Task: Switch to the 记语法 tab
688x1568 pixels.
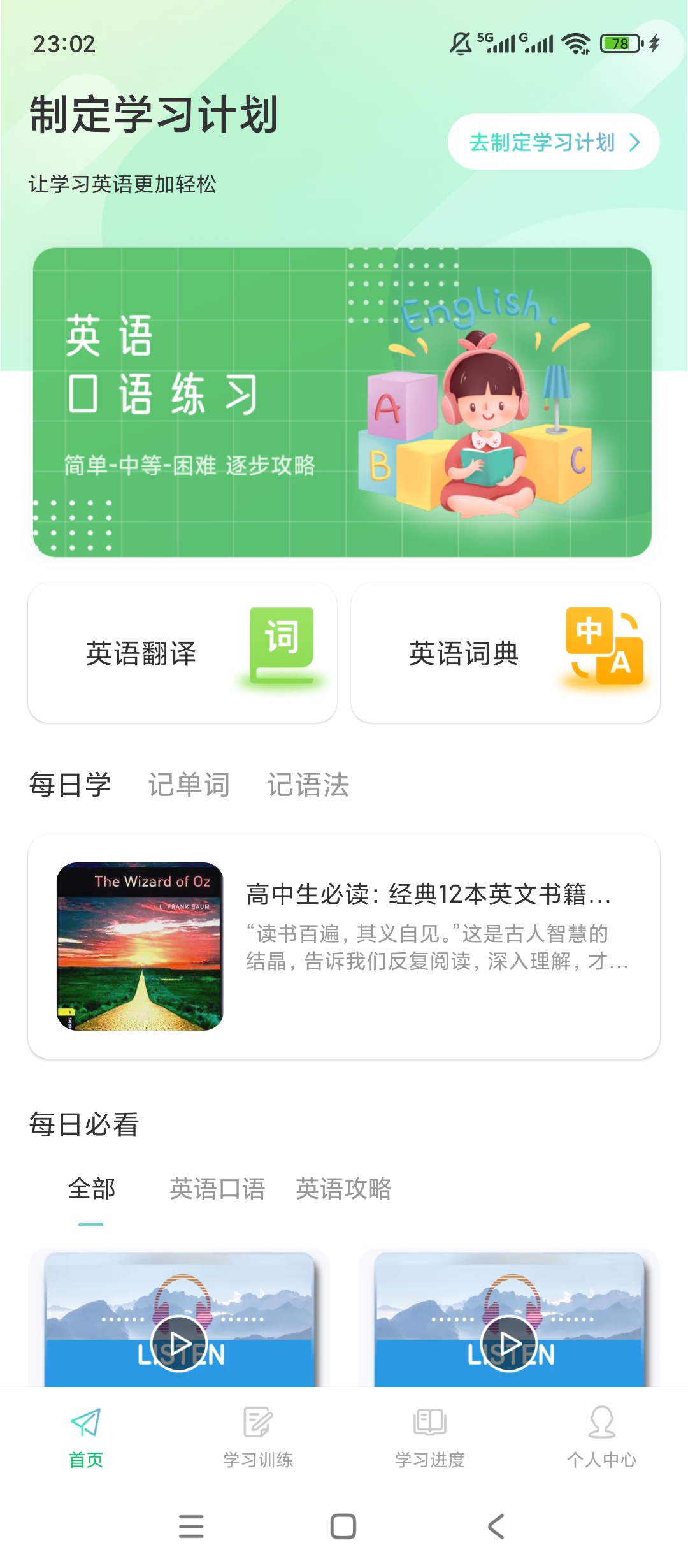Action: click(308, 786)
